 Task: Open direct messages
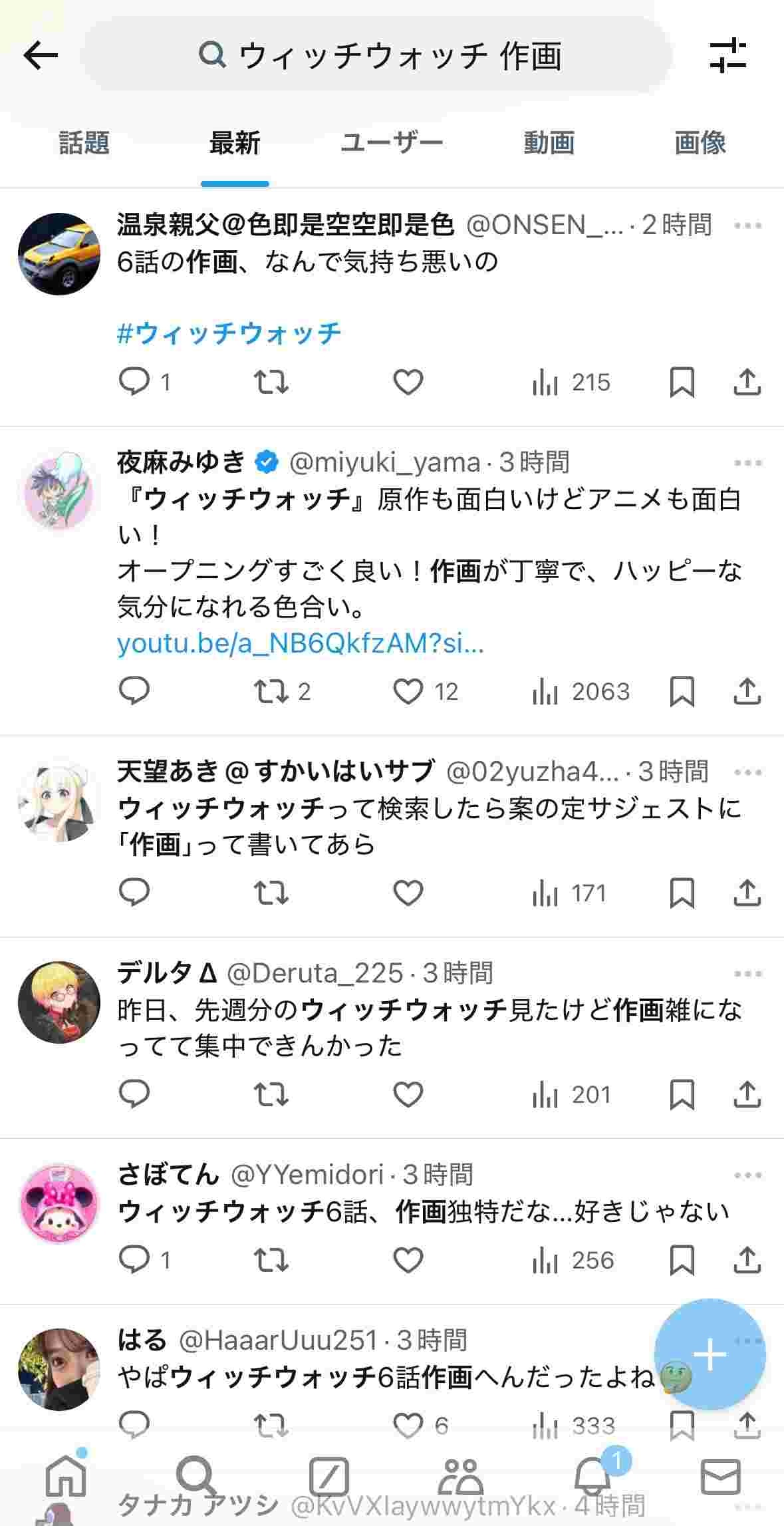(720, 1477)
